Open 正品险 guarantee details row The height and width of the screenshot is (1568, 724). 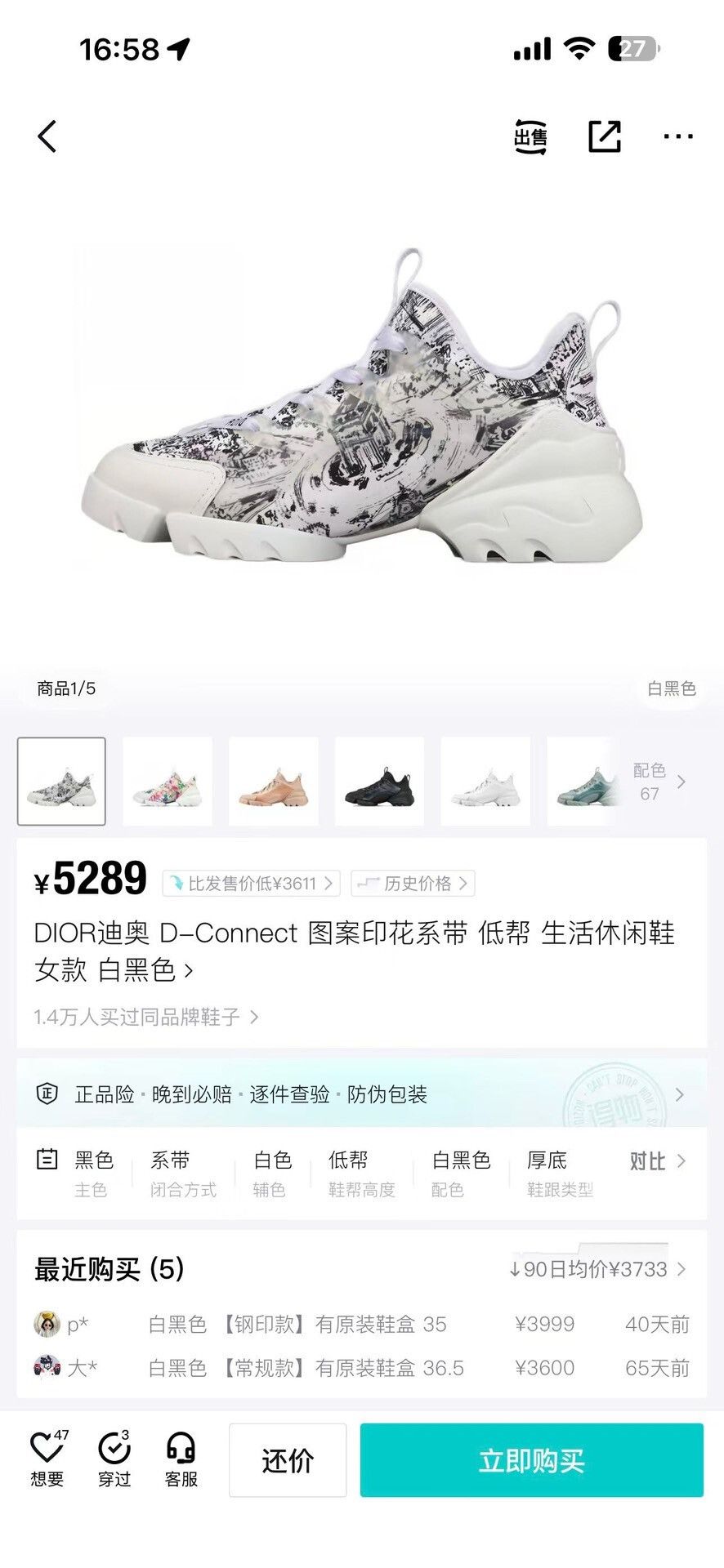(362, 1094)
